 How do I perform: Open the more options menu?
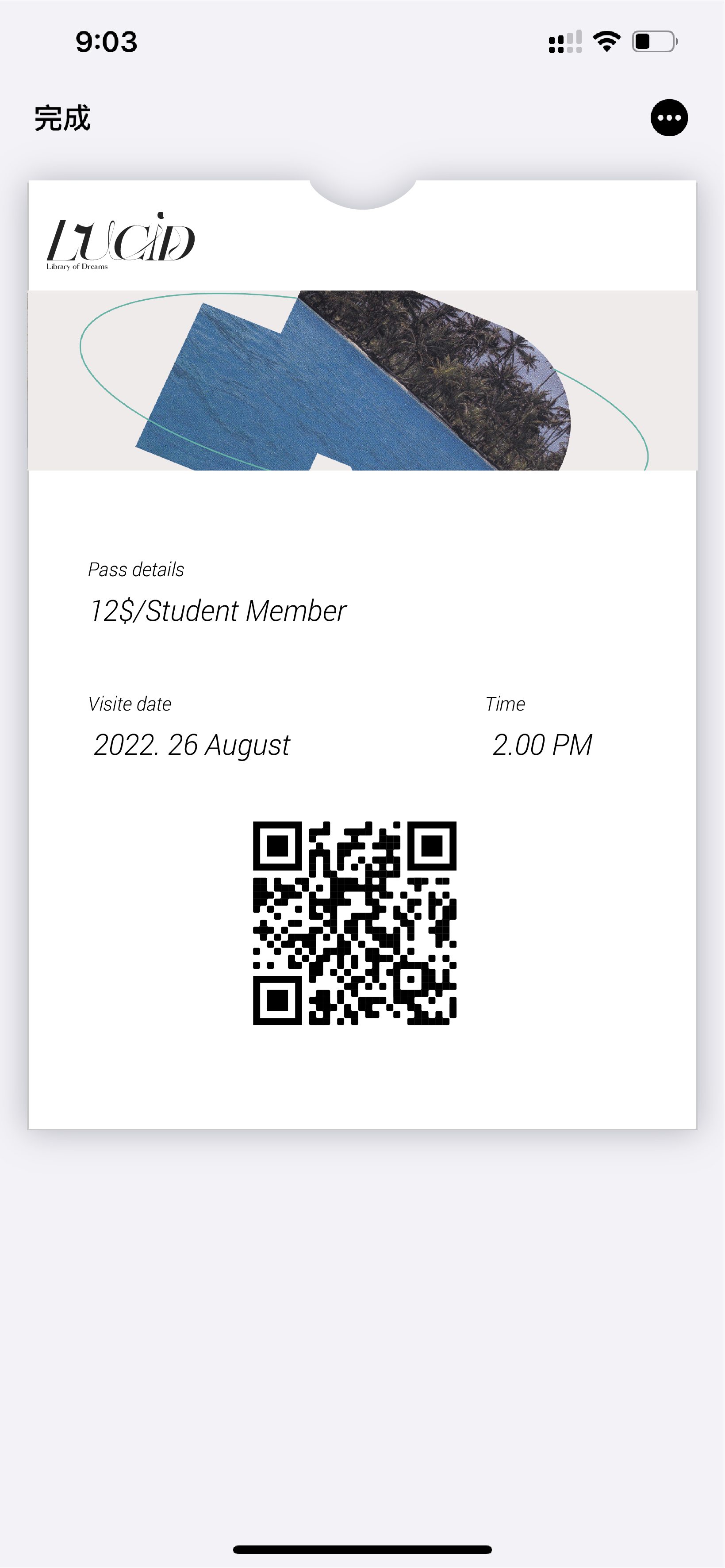click(x=668, y=118)
